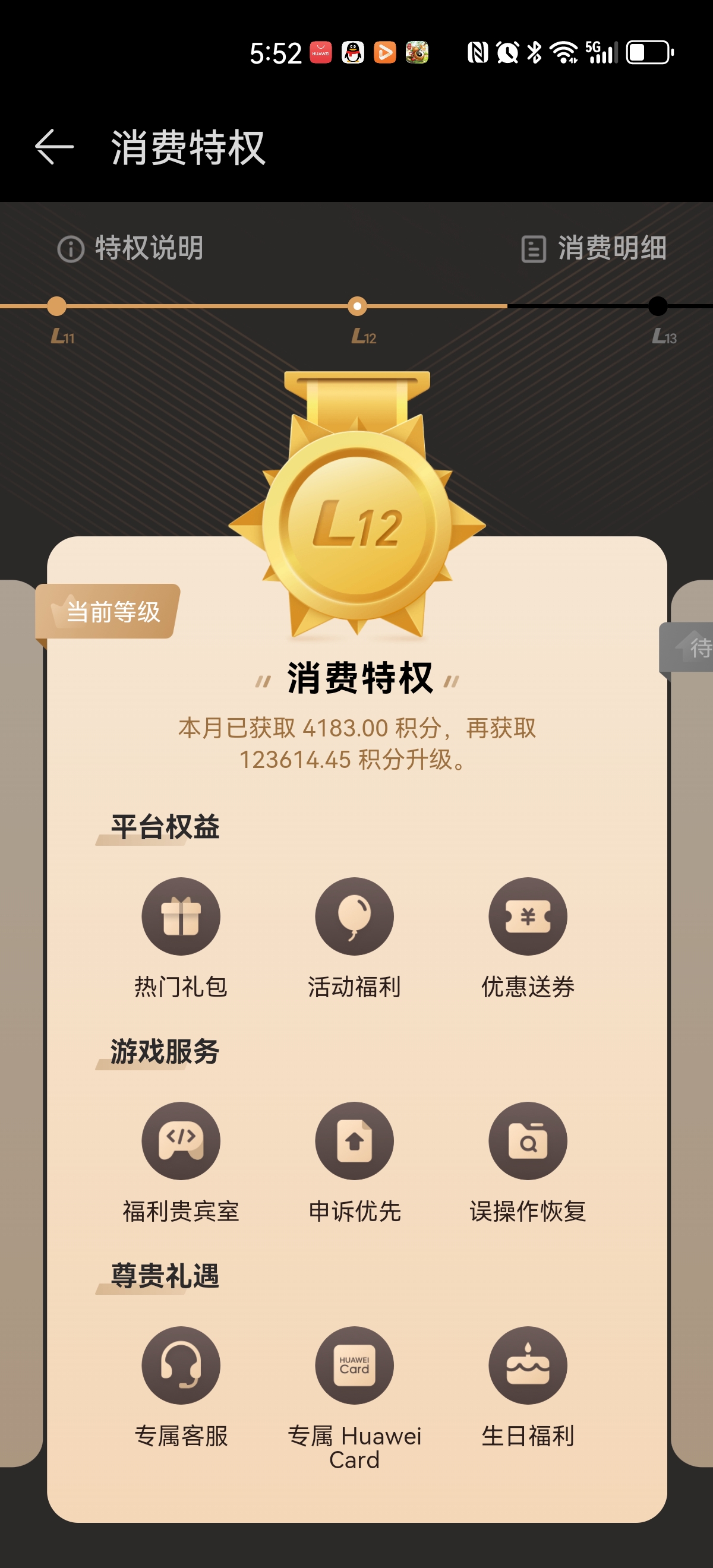Open 申诉优先 service
The width and height of the screenshot is (713, 1568).
354,1142
